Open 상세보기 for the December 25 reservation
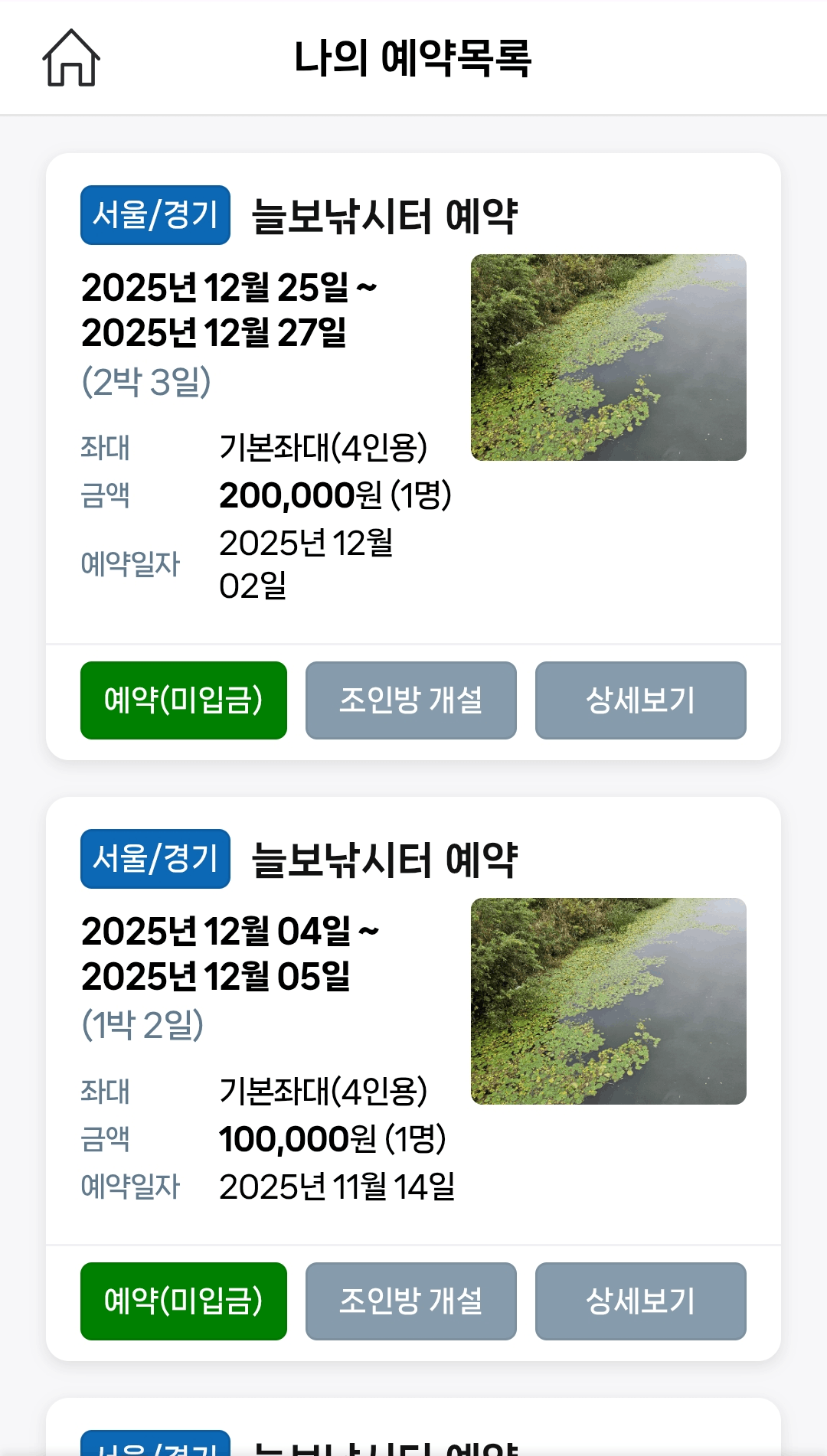The image size is (827, 1456). pos(641,700)
